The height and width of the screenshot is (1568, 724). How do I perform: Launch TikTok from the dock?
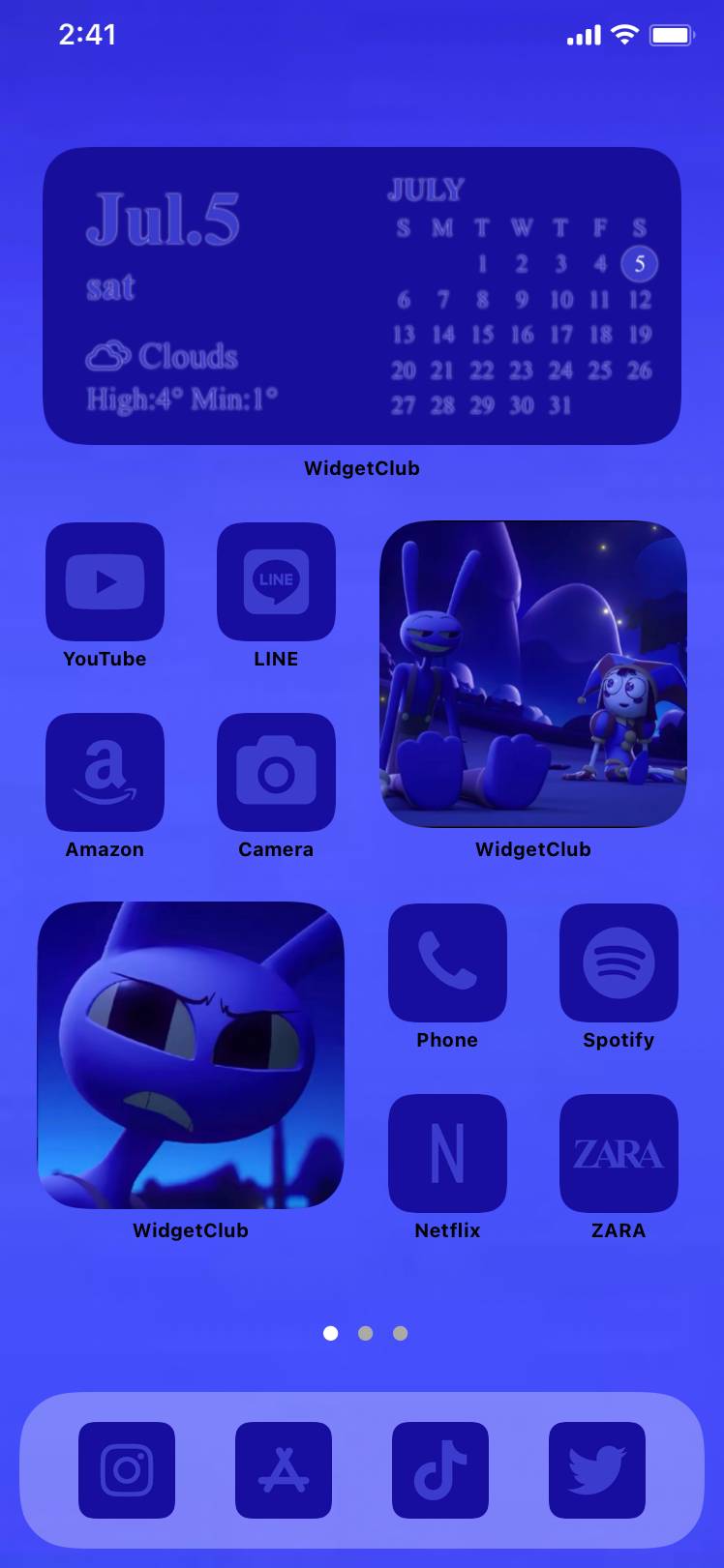(440, 1470)
